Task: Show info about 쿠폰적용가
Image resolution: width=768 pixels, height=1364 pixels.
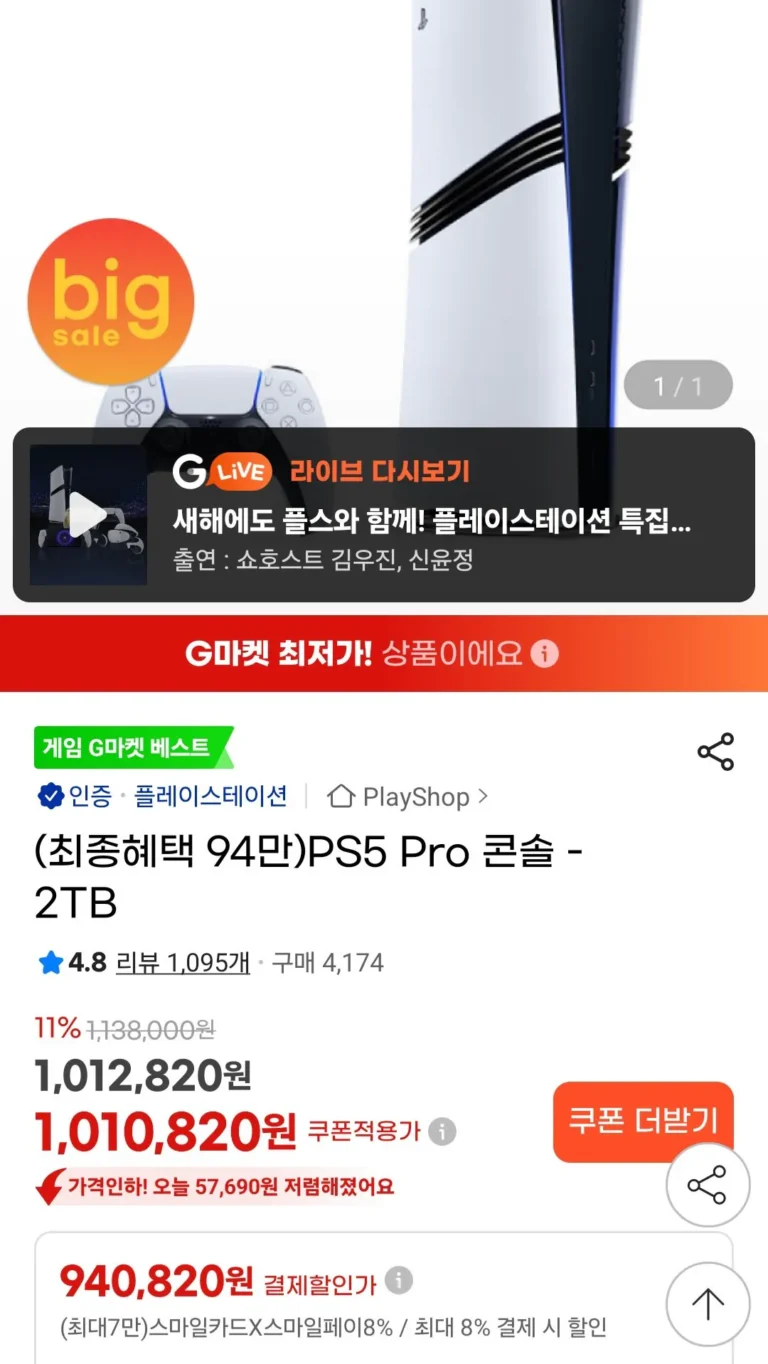Action: tap(442, 1132)
